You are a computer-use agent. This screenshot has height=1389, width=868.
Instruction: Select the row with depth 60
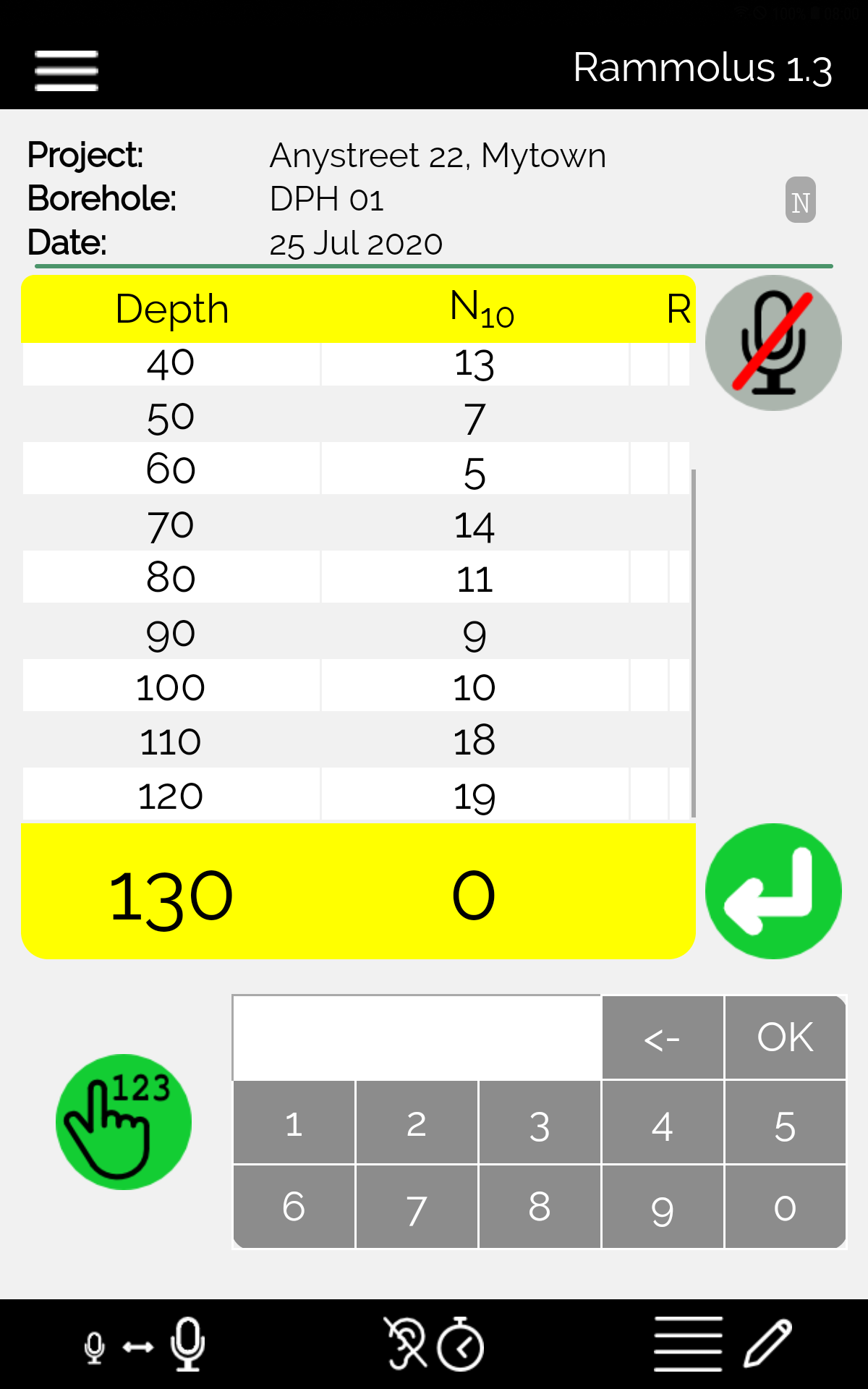tap(356, 469)
